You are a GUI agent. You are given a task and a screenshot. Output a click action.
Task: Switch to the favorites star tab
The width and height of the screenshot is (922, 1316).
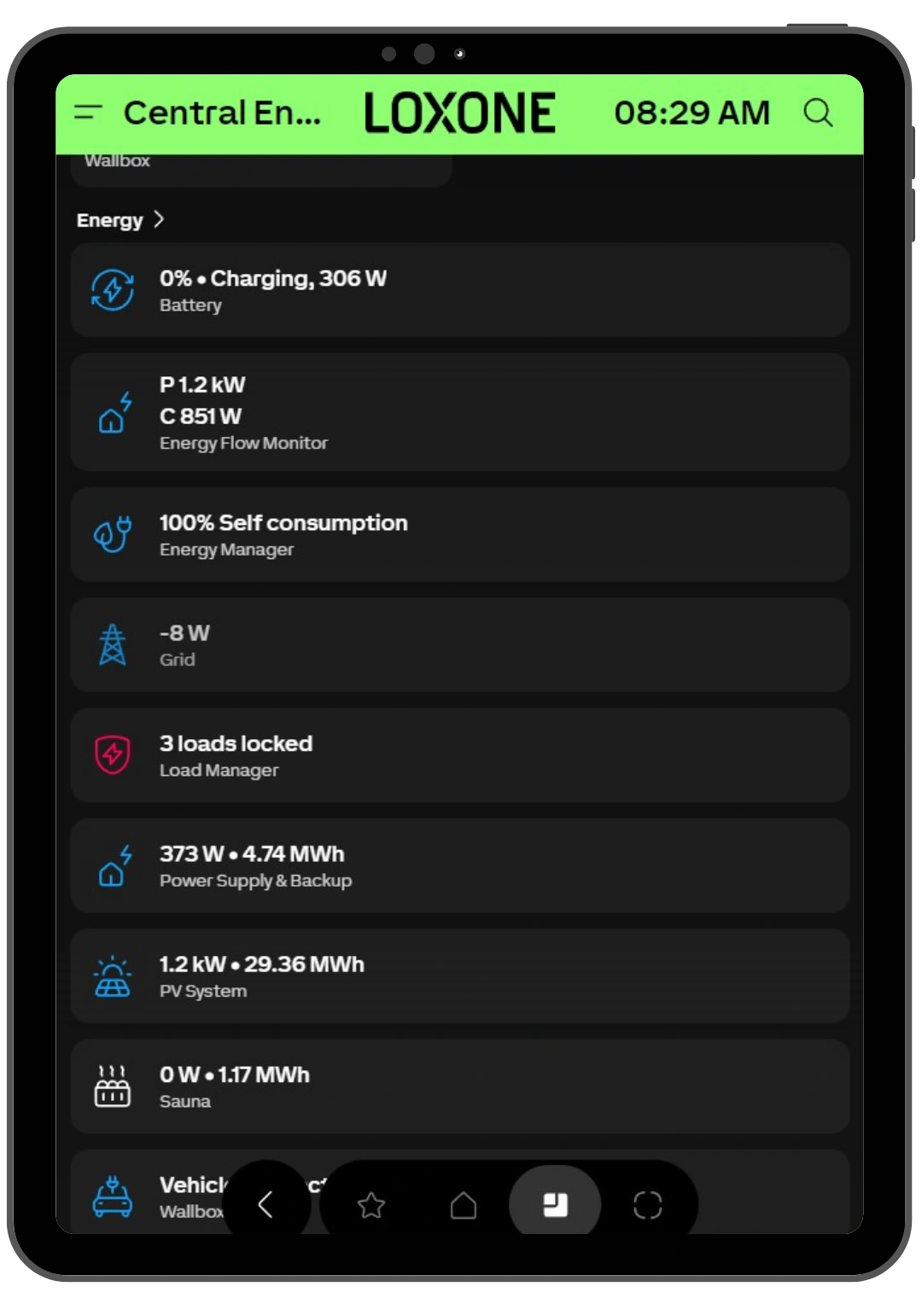point(371,1205)
